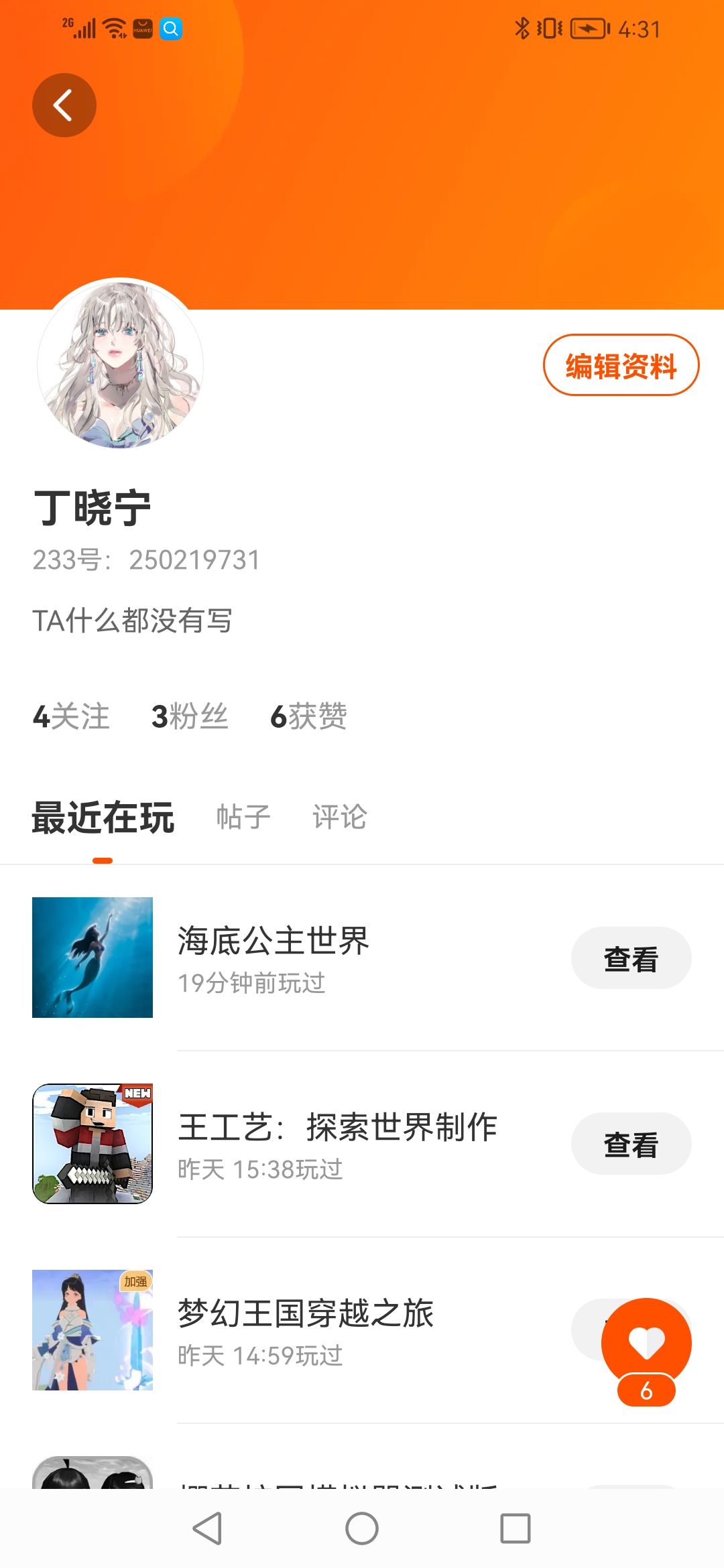
Task: Open the 梦幻王国穿越之旅 game row
Action: [362, 1330]
